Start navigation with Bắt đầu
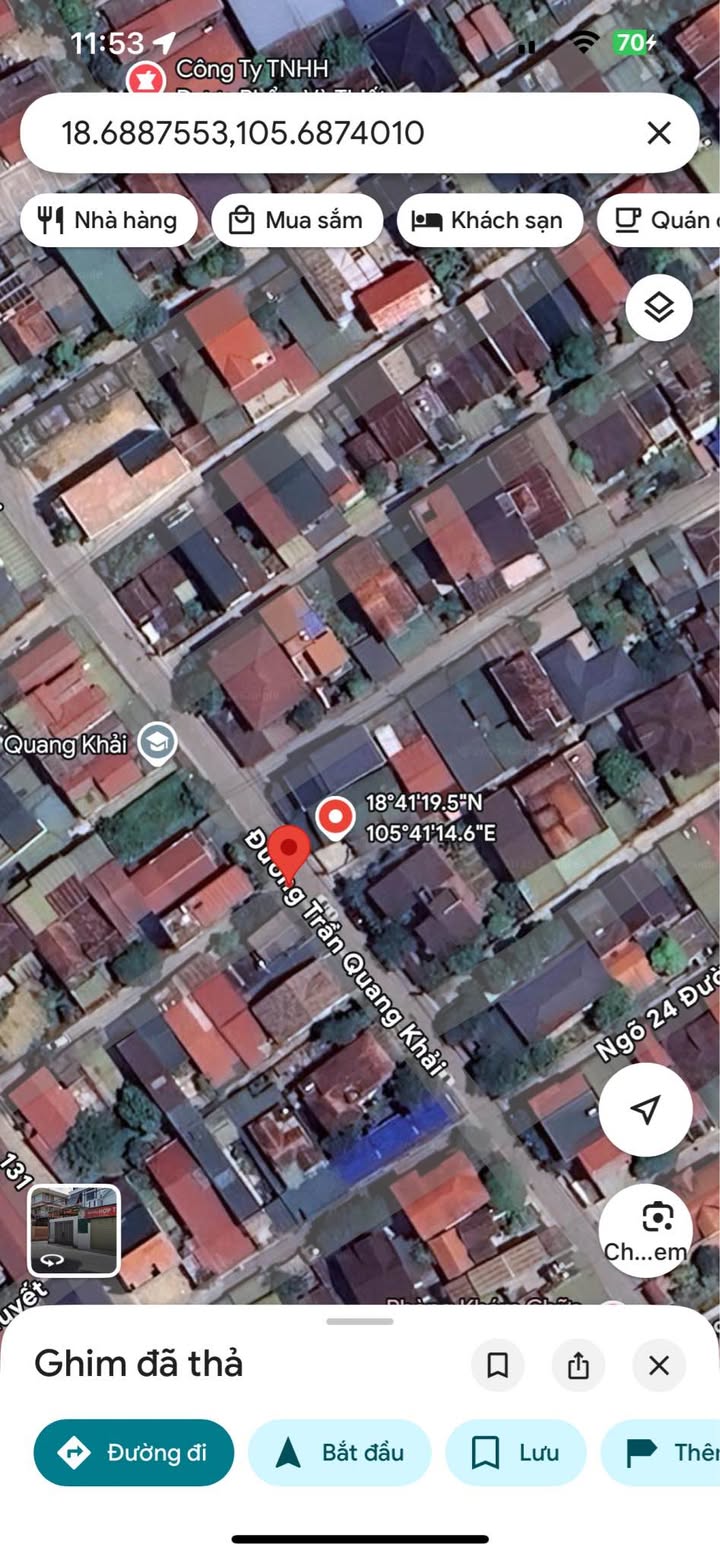Screen dimensions: 720x1557 (340, 1452)
